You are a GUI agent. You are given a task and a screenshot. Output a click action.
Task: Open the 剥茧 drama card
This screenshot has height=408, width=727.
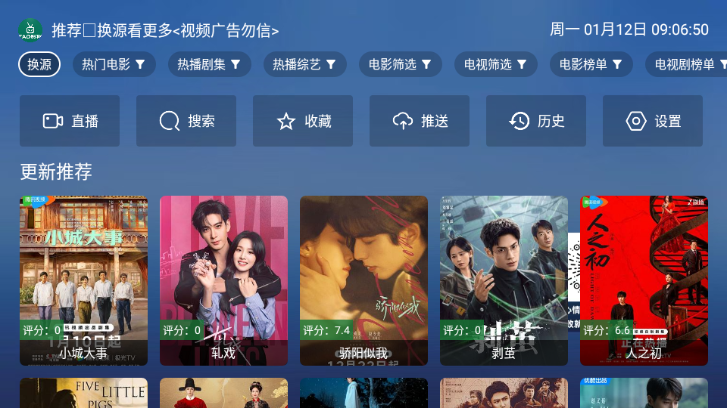tap(504, 280)
